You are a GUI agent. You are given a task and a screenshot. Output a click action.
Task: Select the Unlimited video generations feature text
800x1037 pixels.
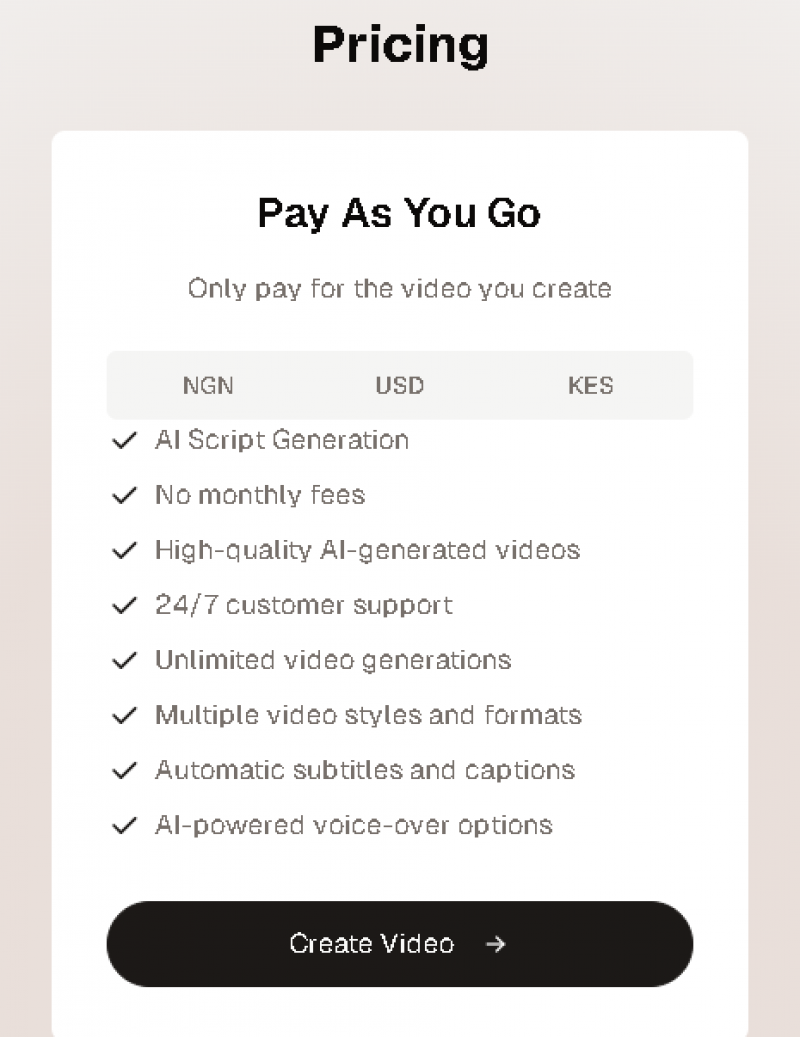[333, 660]
